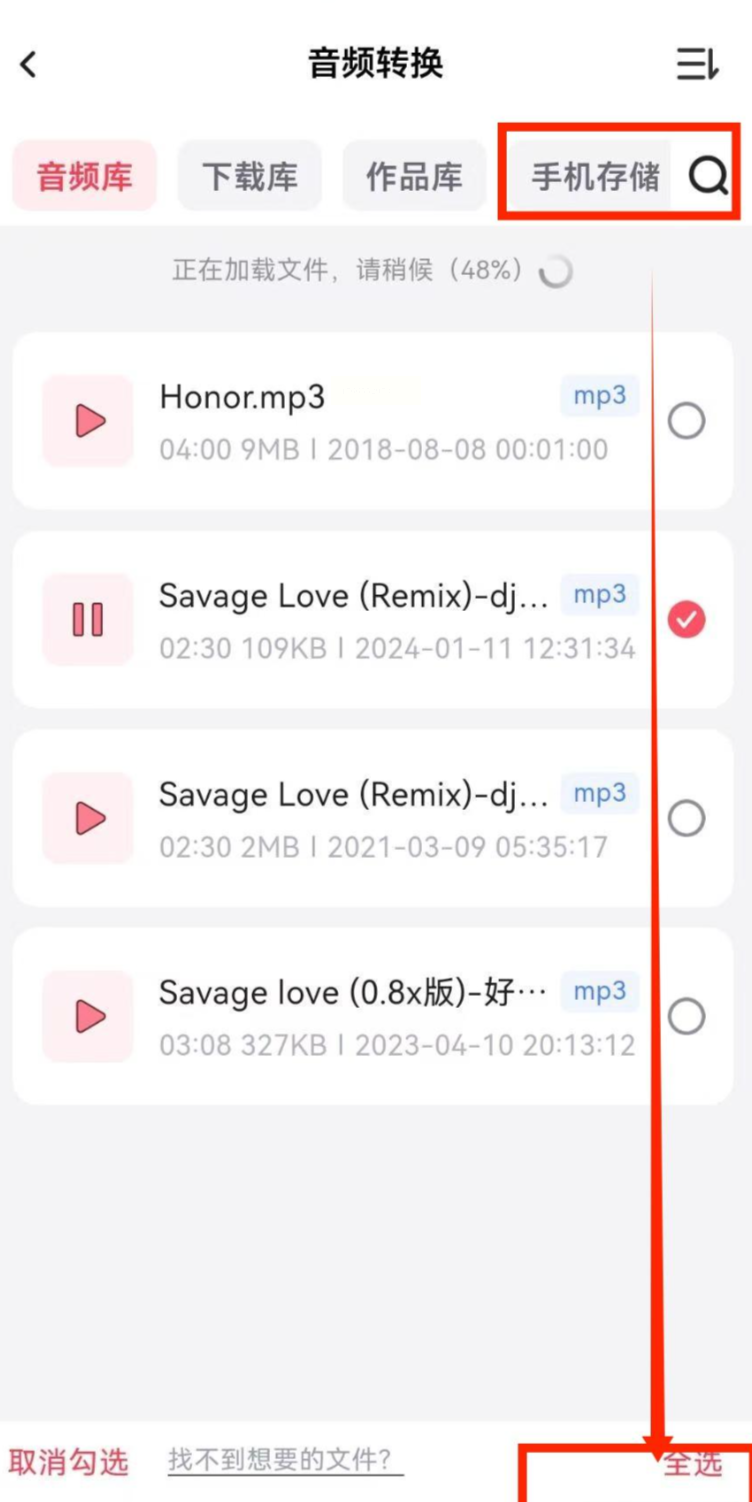Open the search magnifier icon

(x=708, y=177)
